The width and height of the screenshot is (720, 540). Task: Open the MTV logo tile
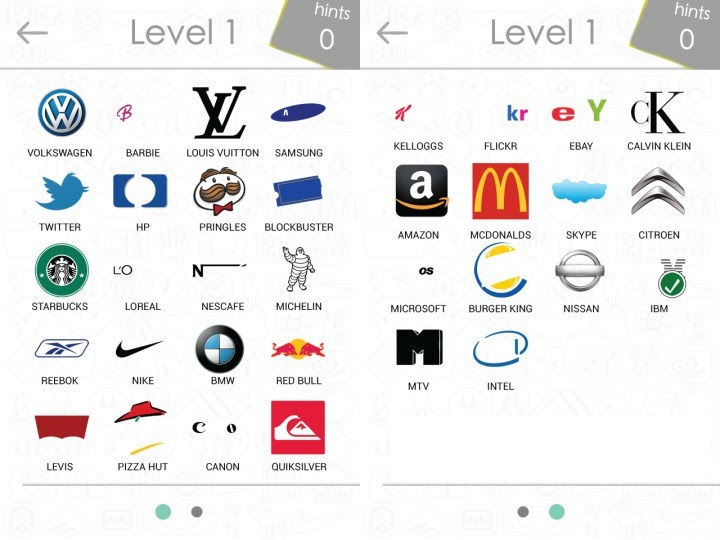point(419,348)
